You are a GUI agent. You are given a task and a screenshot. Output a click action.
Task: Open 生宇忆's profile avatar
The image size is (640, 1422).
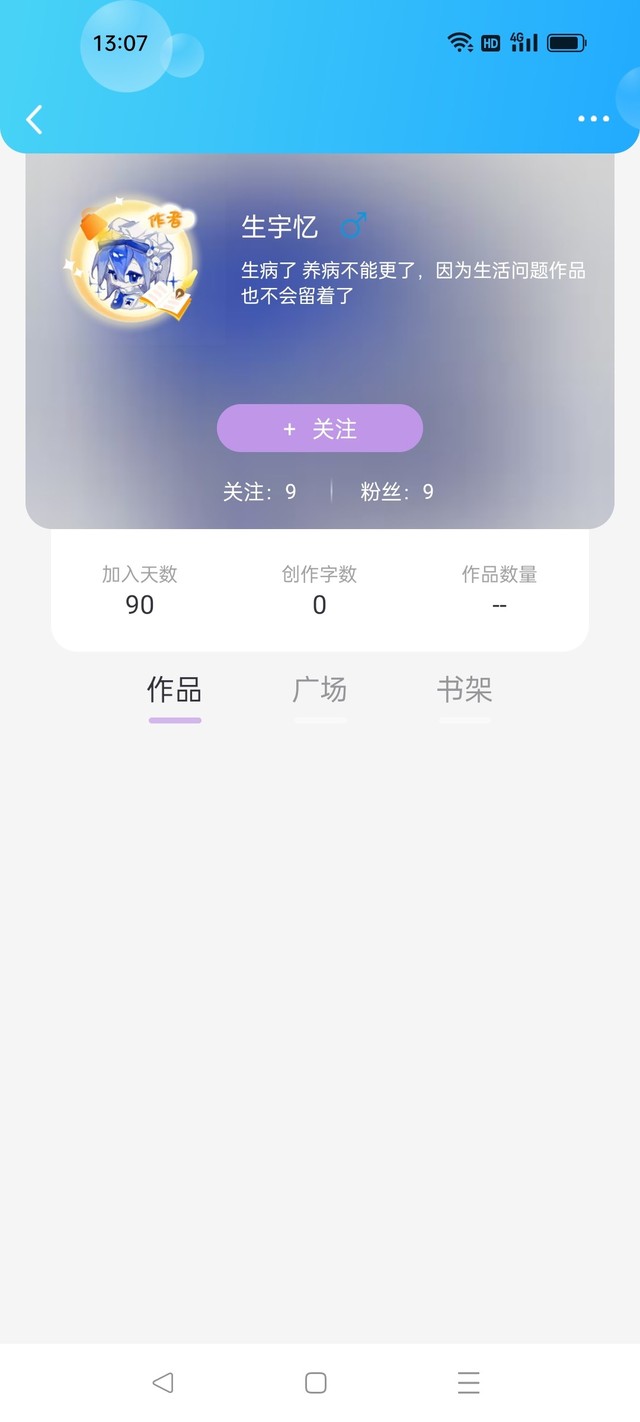point(131,260)
